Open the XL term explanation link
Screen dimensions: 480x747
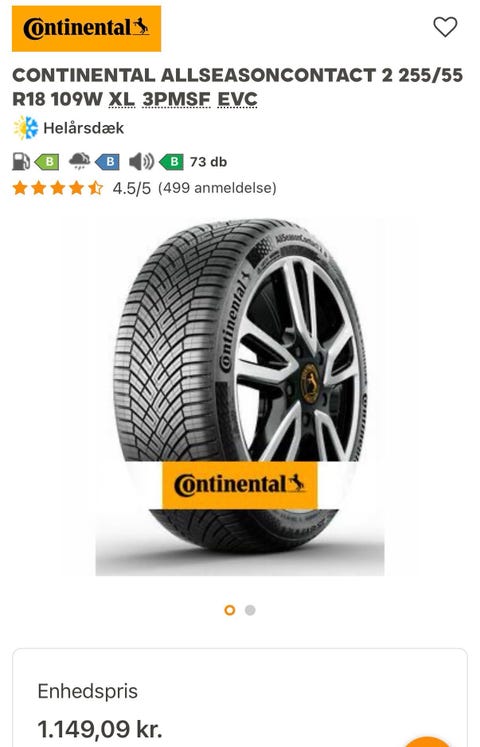(122, 99)
